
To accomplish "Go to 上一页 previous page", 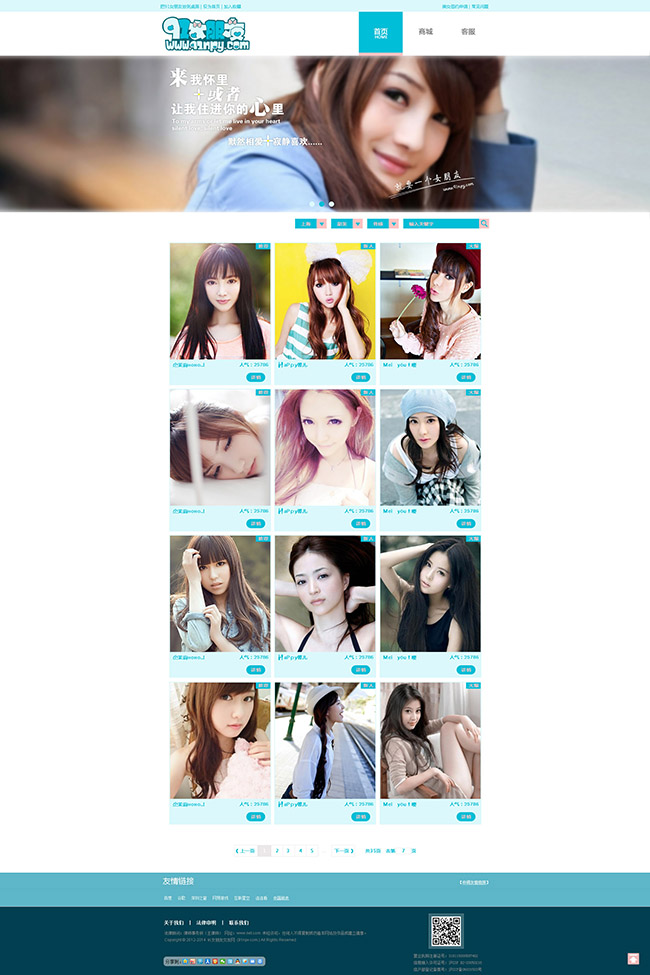I will (245, 851).
